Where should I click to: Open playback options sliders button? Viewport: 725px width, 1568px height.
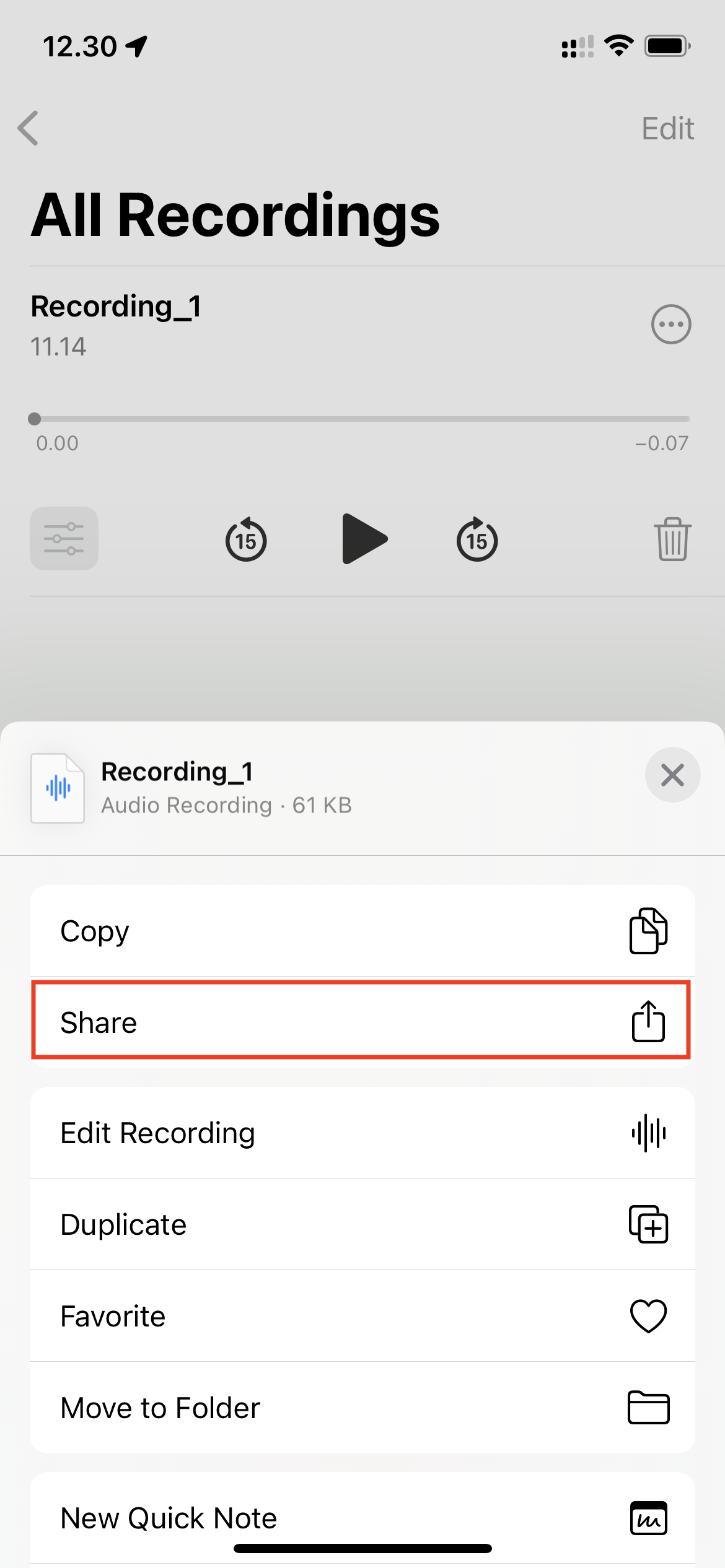[64, 539]
